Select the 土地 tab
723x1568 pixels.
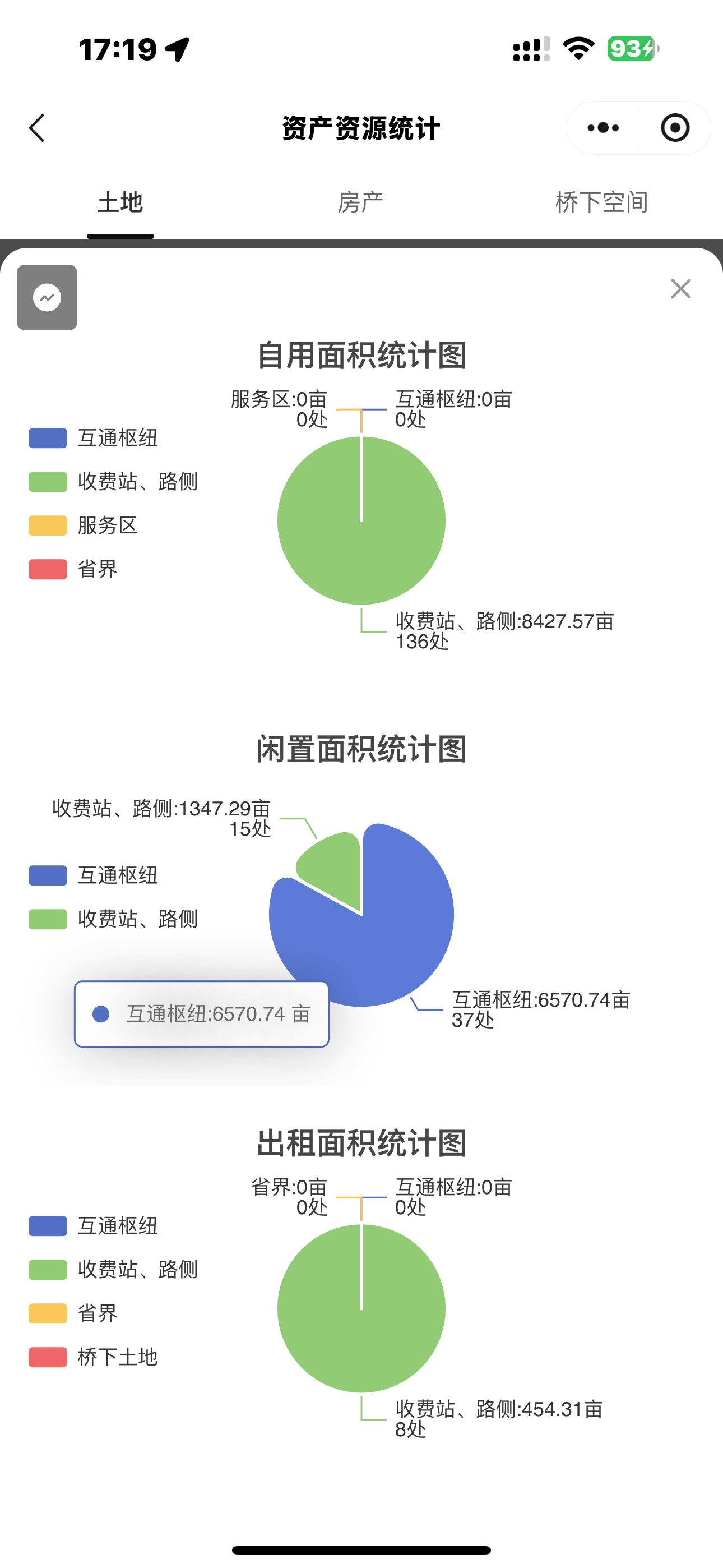point(120,202)
